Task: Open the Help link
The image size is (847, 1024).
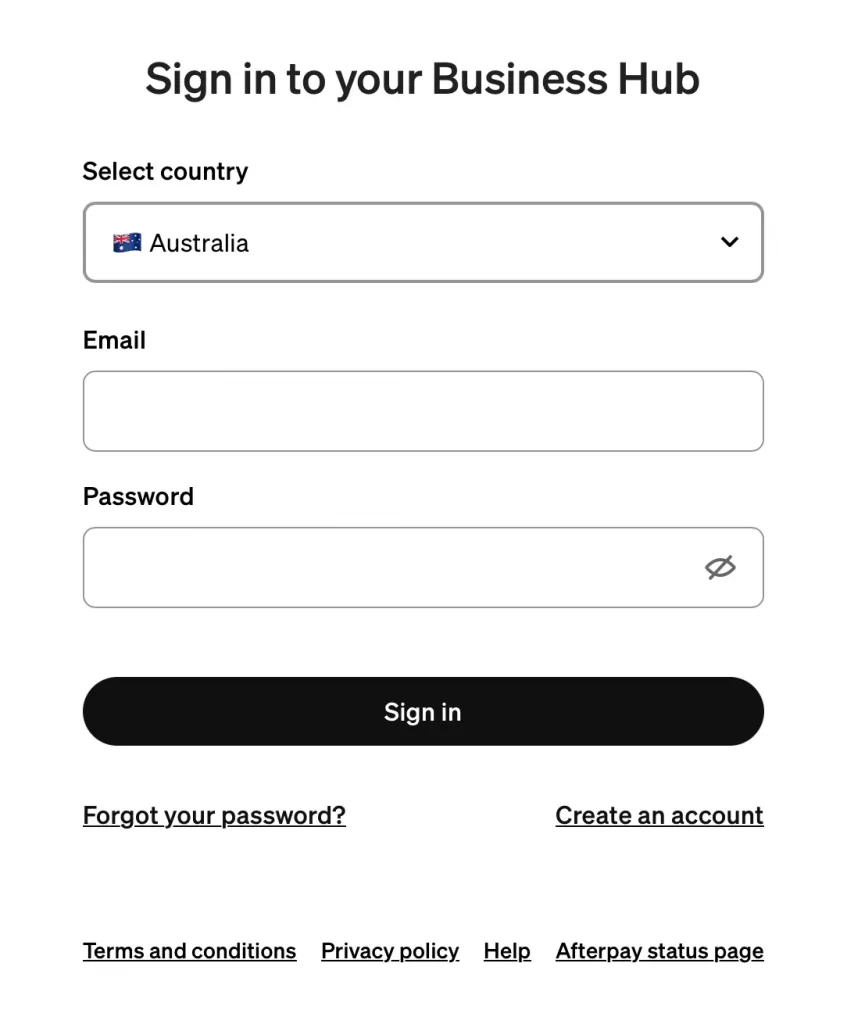Action: pos(507,950)
